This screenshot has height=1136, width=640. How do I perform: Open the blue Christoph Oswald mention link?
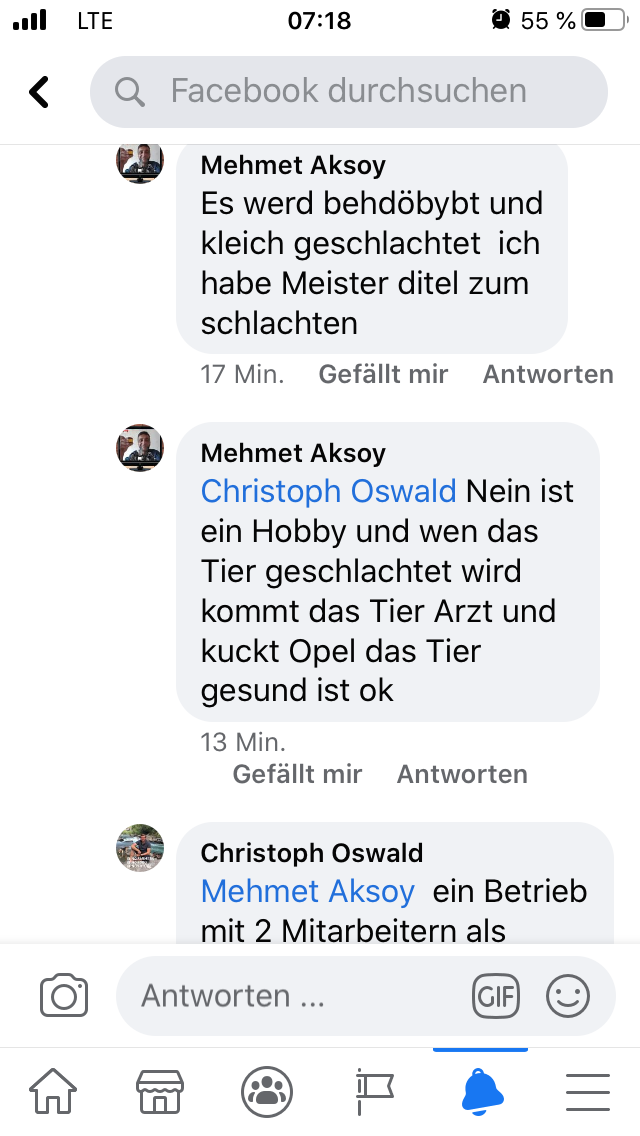(328, 491)
